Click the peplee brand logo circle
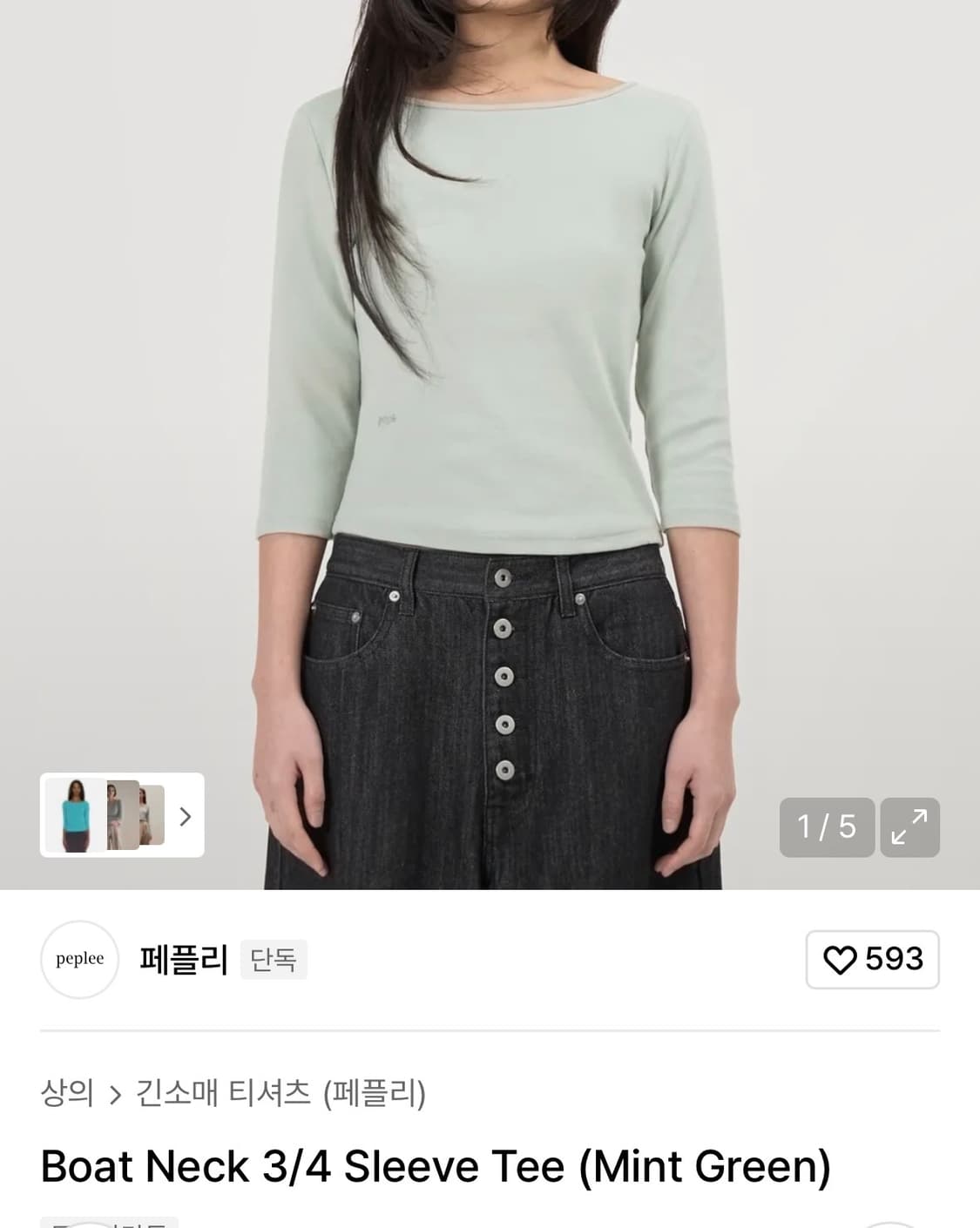This screenshot has width=980, height=1228. (x=79, y=960)
